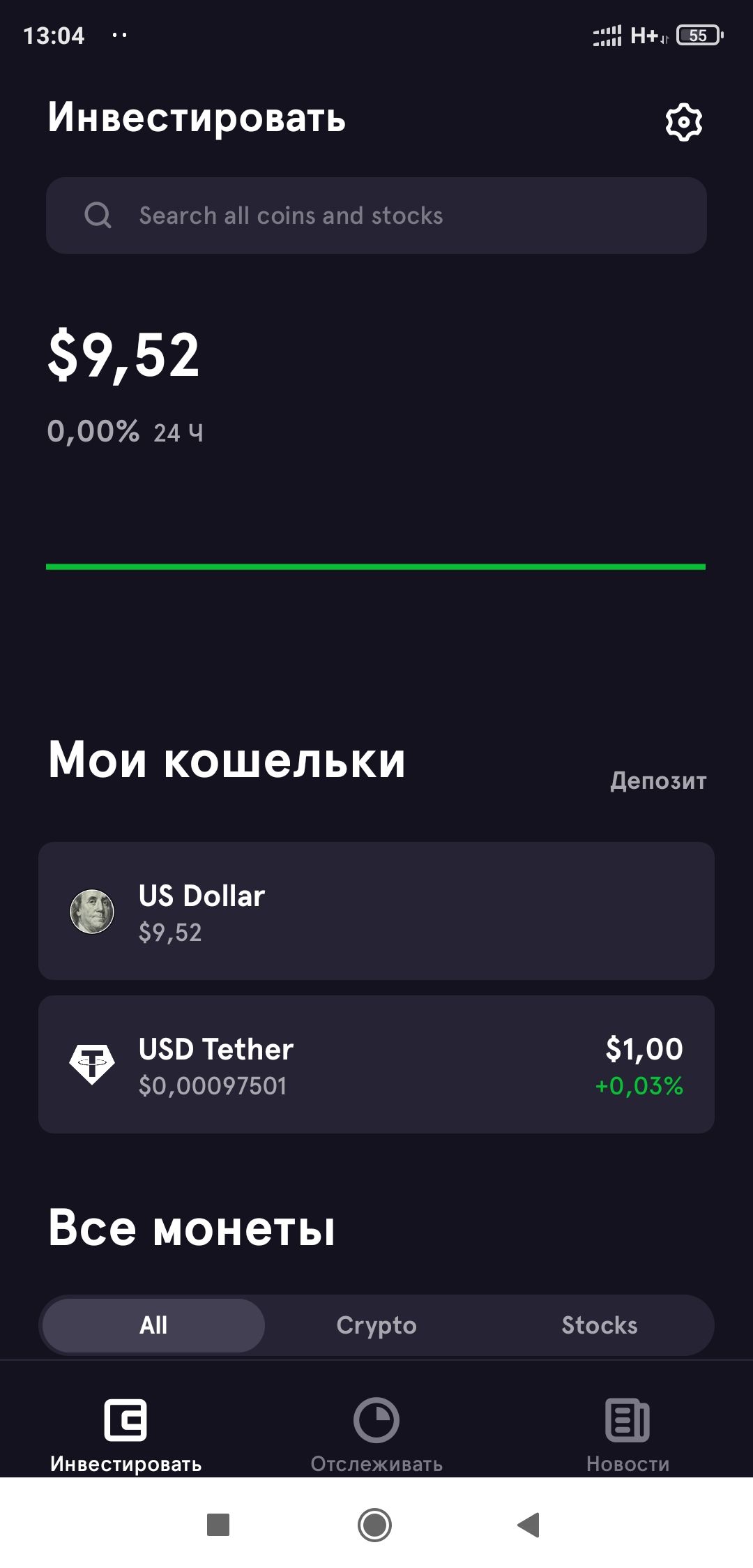Screen dimensions: 753x1568
Task: Switch to the Stocks filter
Action: [600, 1325]
